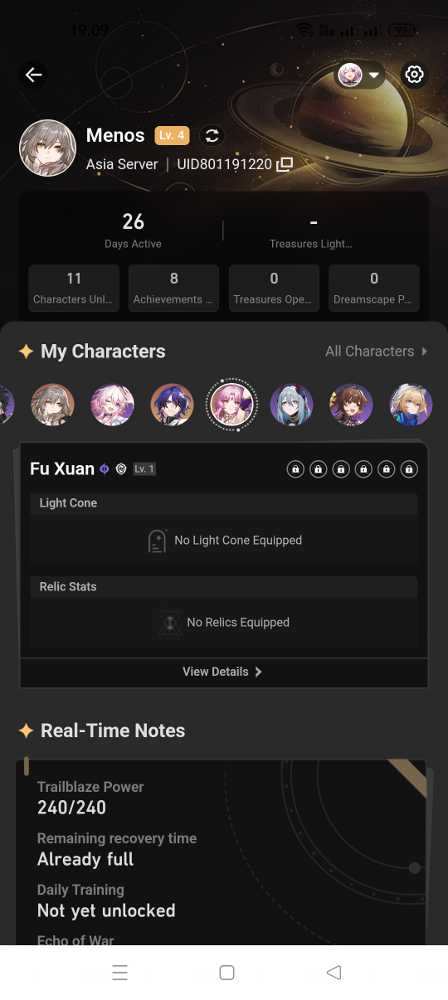Open the Treasures Opened stat tile

tap(274, 288)
